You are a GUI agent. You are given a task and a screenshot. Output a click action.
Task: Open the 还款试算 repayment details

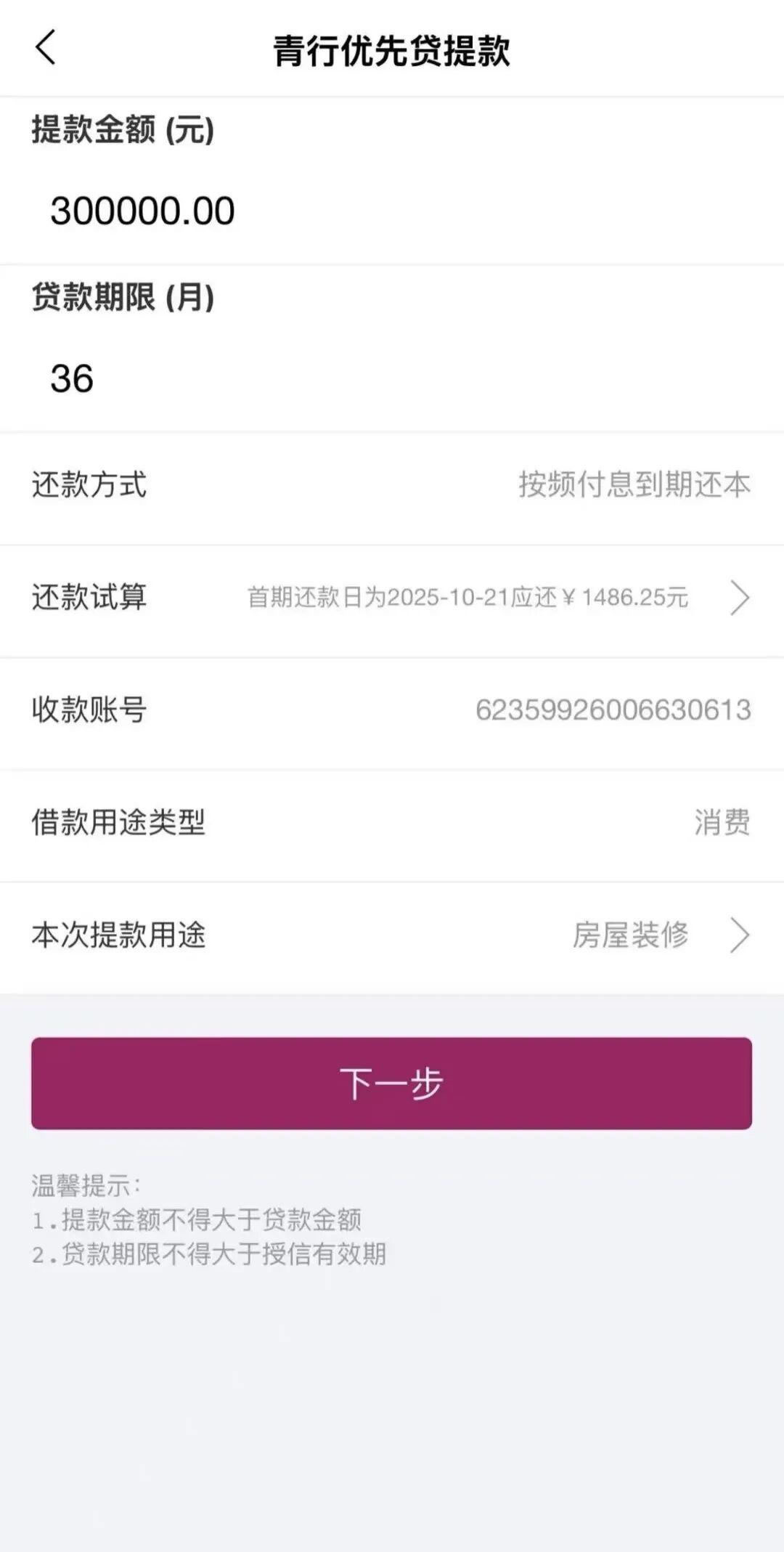[x=738, y=598]
